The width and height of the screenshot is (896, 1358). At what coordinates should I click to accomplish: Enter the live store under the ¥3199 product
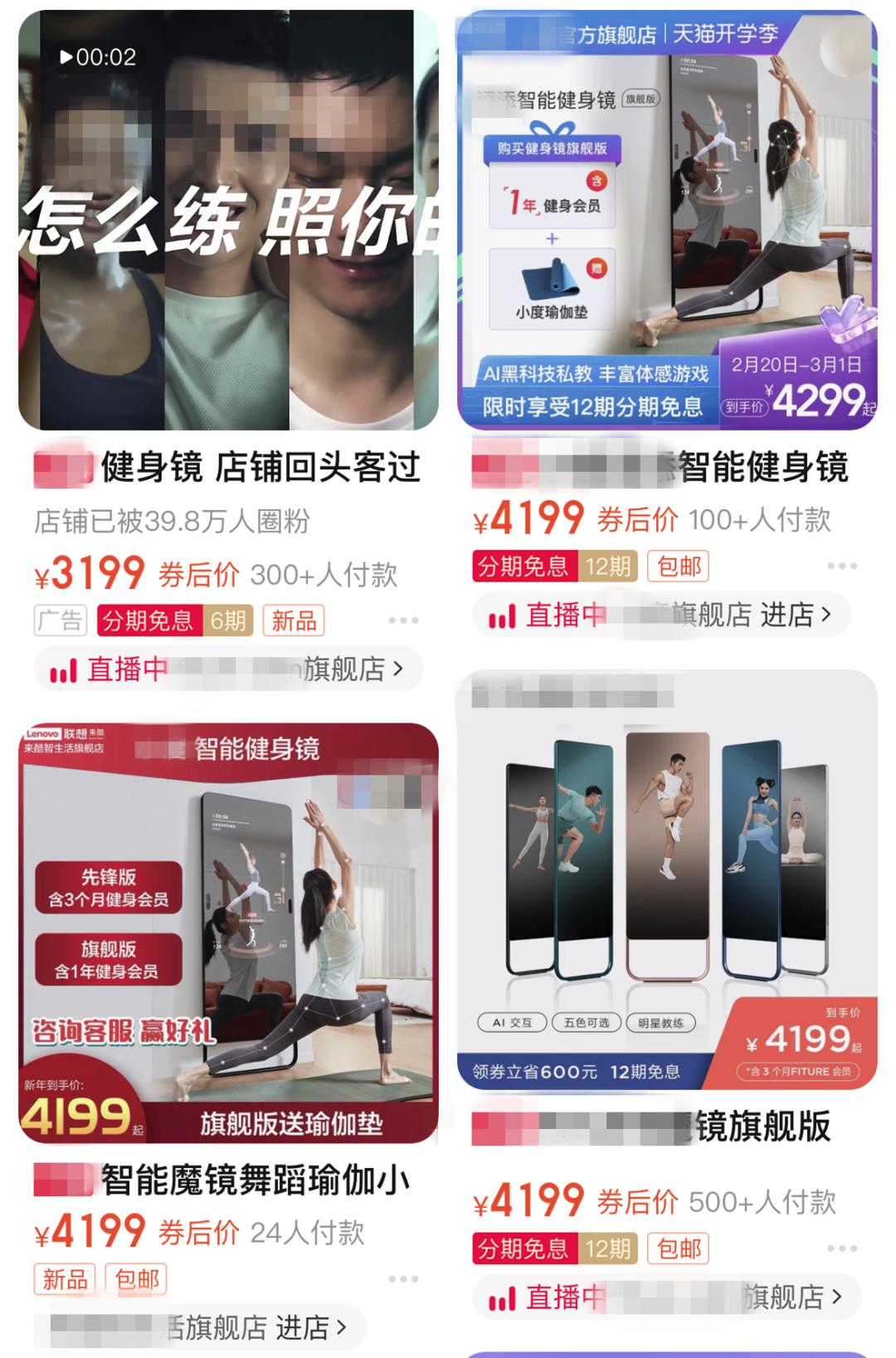click(228, 669)
